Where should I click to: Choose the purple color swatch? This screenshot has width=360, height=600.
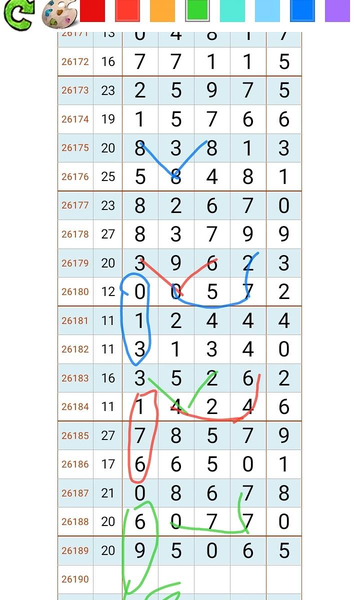pyautogui.click(x=337, y=11)
